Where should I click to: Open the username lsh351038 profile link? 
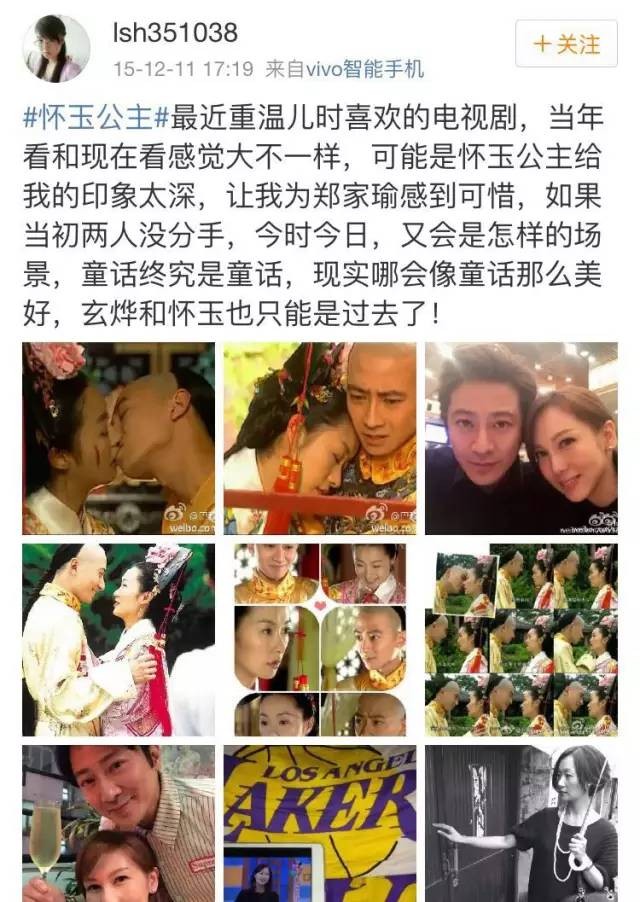[175, 33]
